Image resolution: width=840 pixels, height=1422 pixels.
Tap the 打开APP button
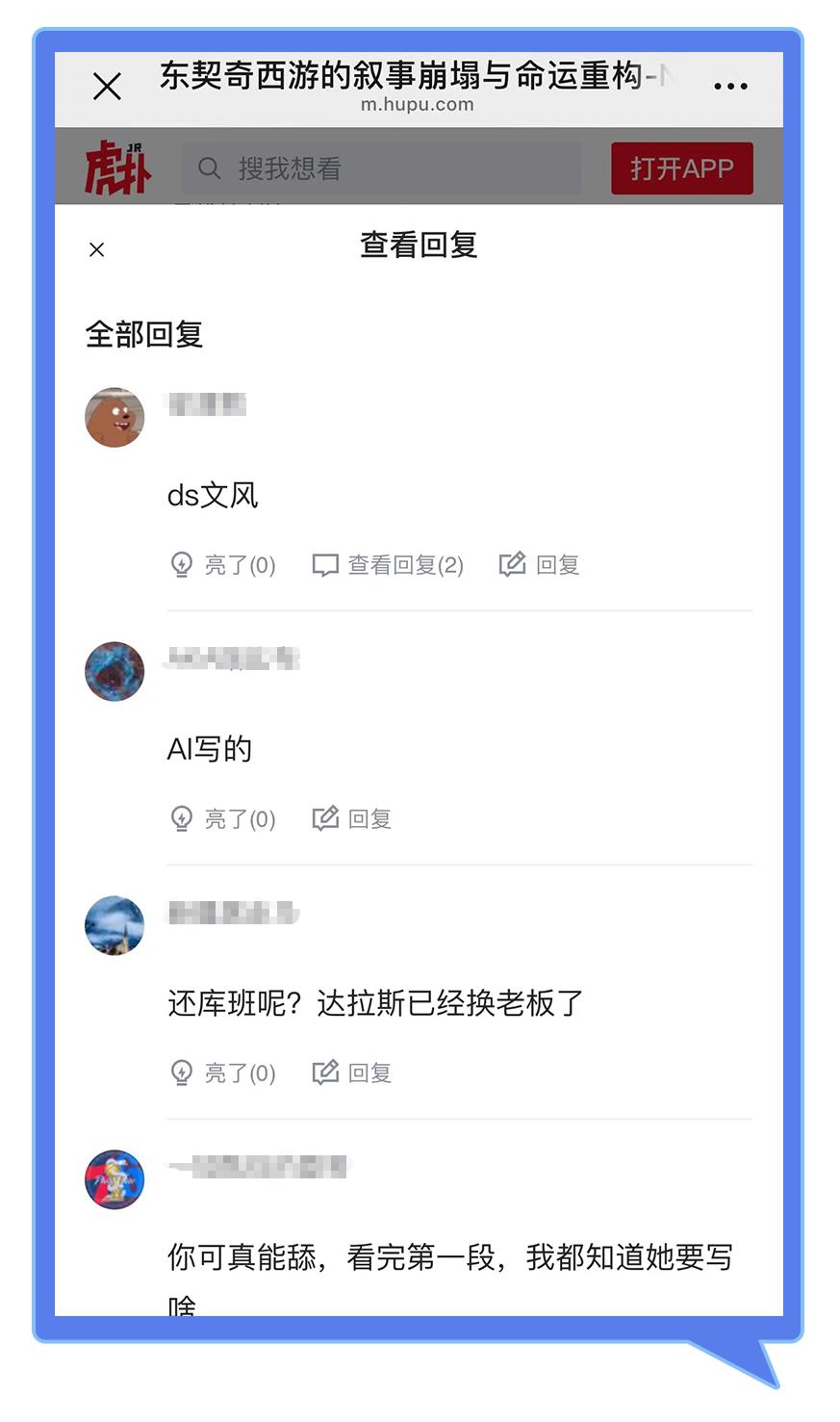(681, 168)
